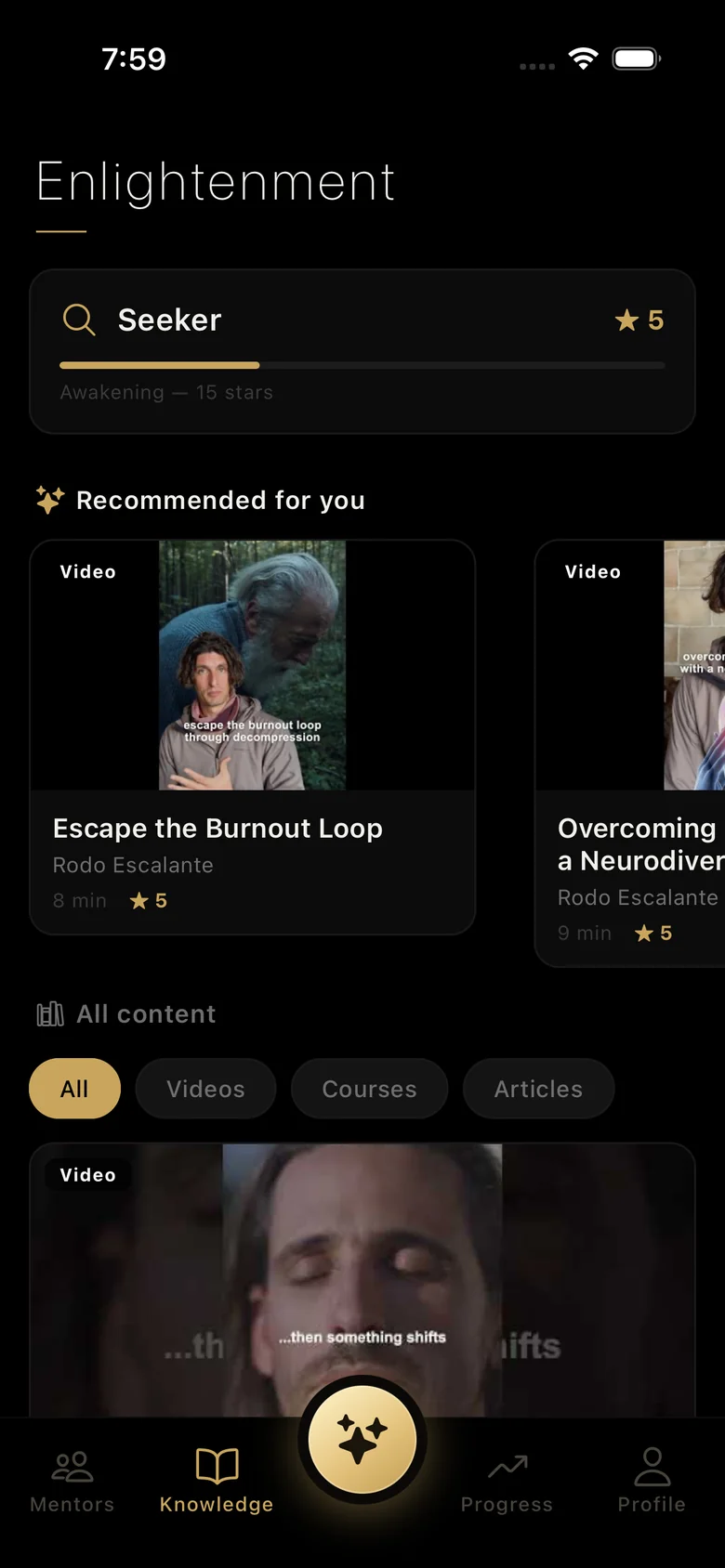Show only Articles
Image resolution: width=725 pixels, height=1568 pixels.
coord(538,1089)
